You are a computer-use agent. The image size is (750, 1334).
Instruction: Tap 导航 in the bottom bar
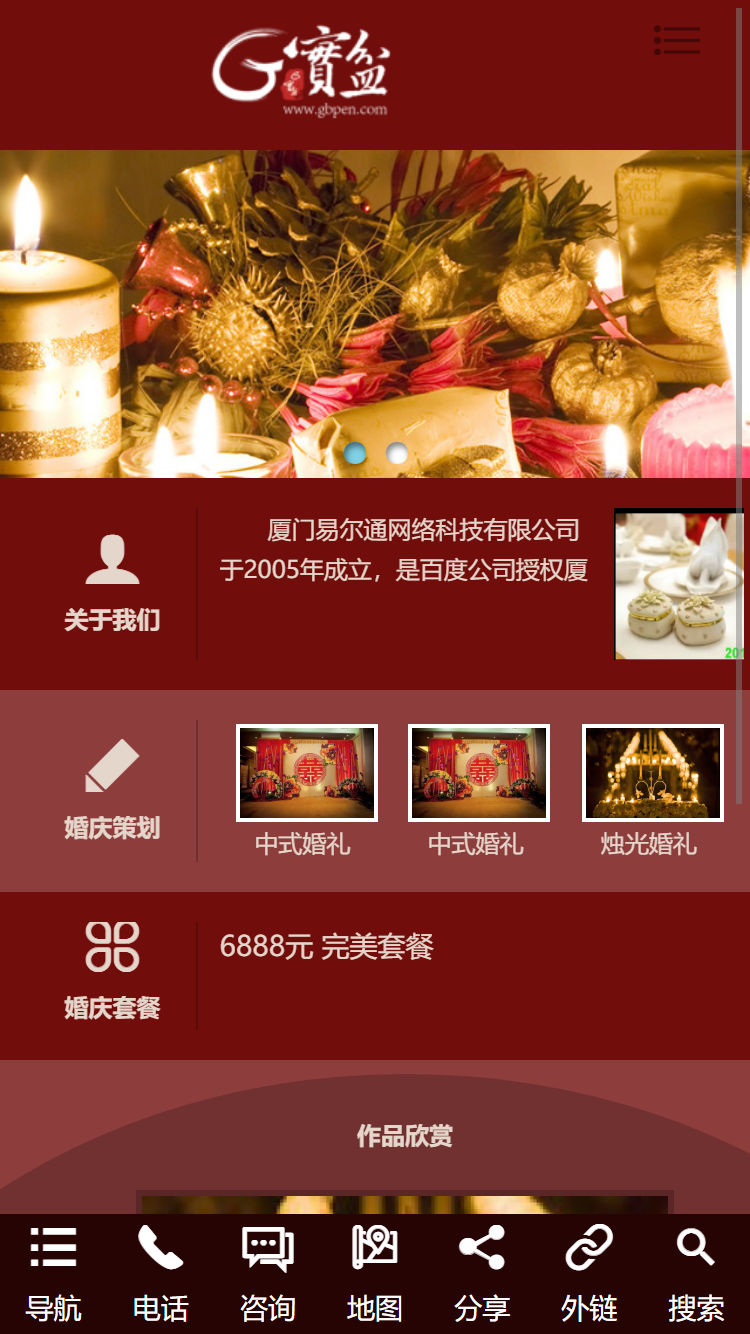pos(54,1272)
